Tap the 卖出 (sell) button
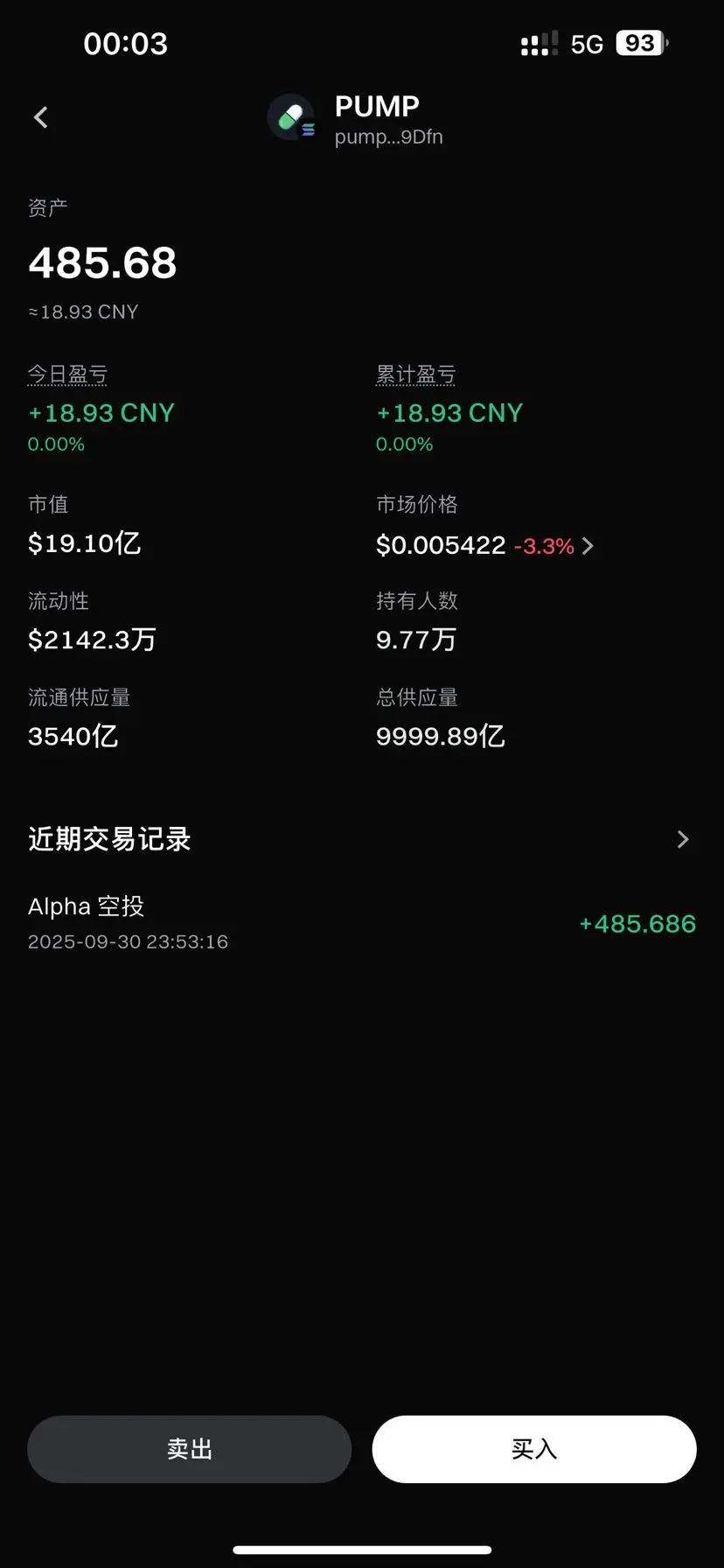 [x=189, y=1449]
